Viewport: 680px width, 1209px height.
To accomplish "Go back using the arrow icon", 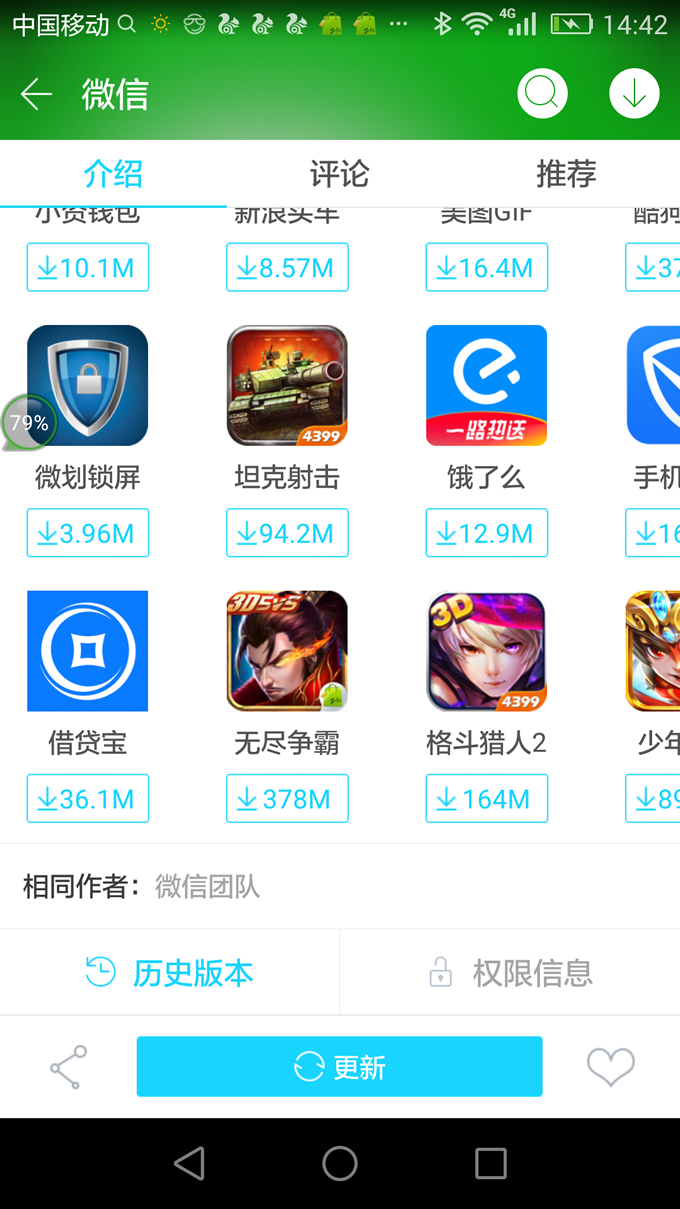I will pos(36,95).
